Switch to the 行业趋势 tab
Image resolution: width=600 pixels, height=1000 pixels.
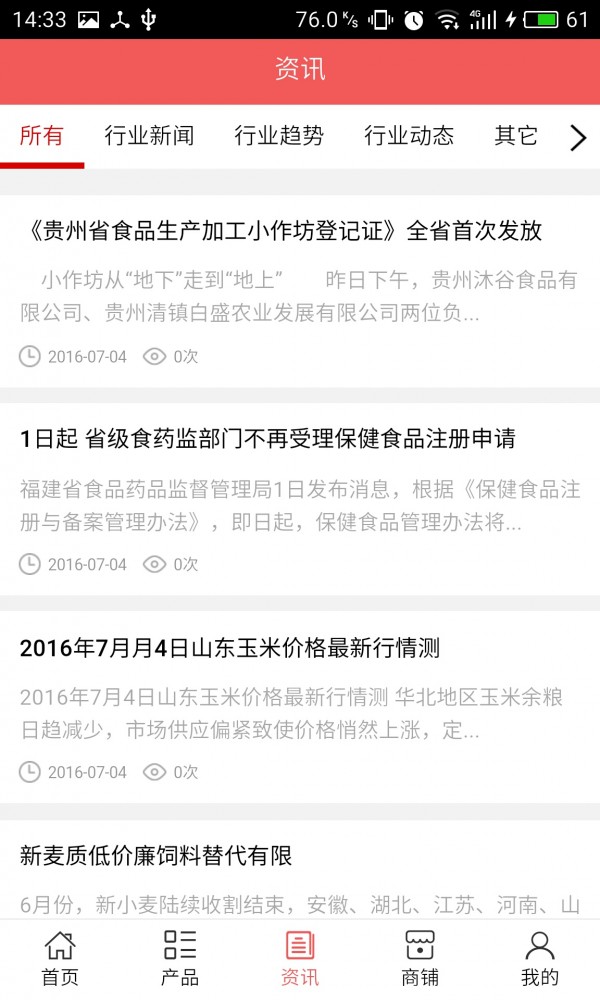[279, 136]
